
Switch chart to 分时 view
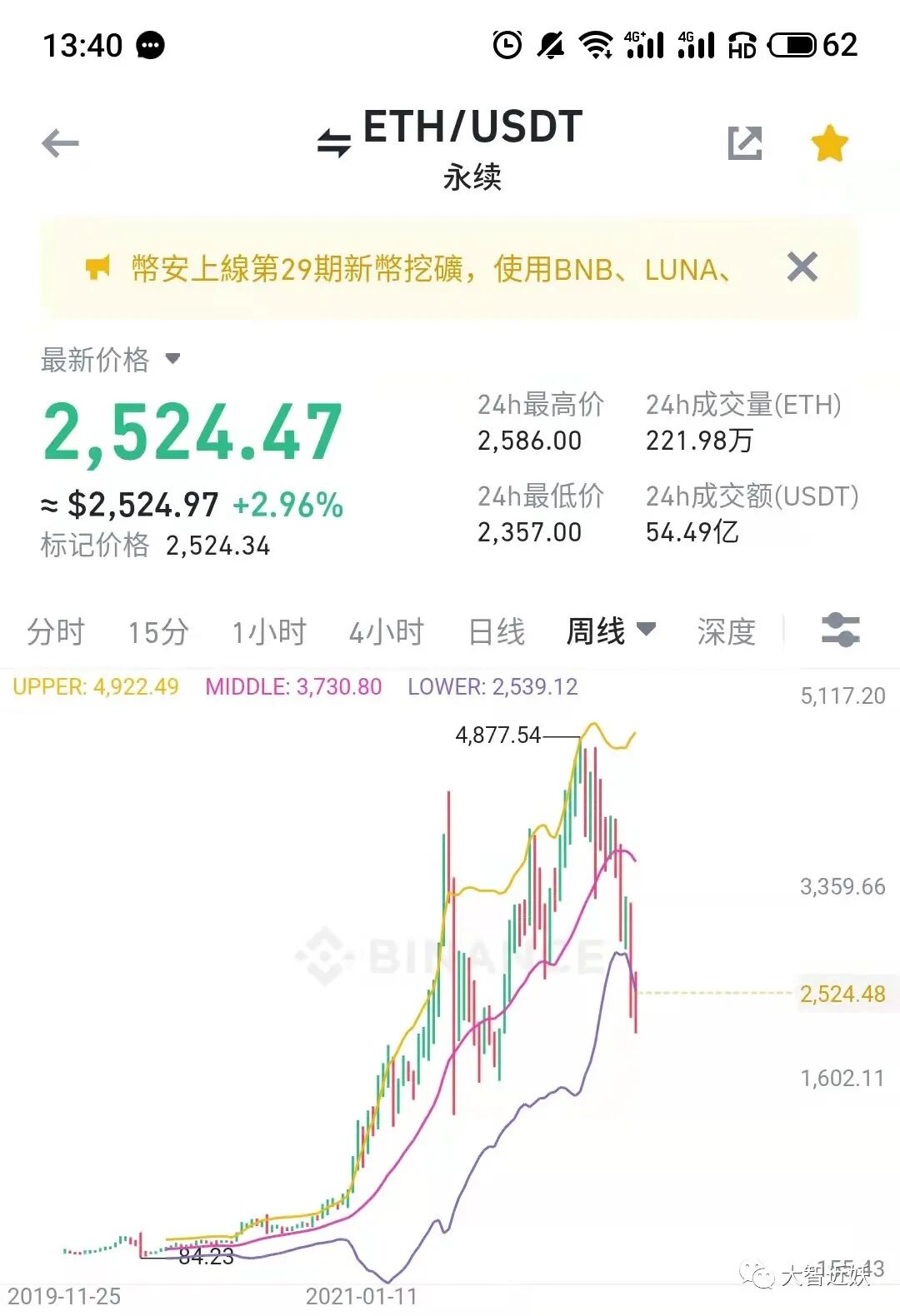pos(56,631)
